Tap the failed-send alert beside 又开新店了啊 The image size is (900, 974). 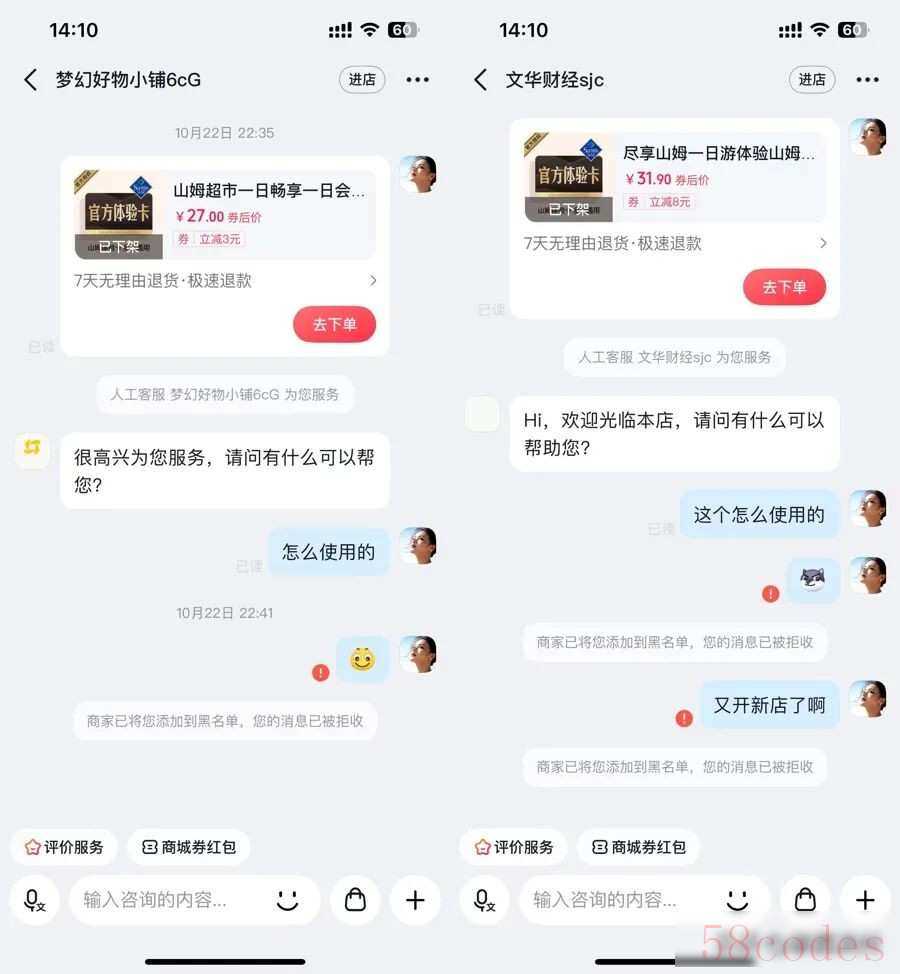(684, 718)
